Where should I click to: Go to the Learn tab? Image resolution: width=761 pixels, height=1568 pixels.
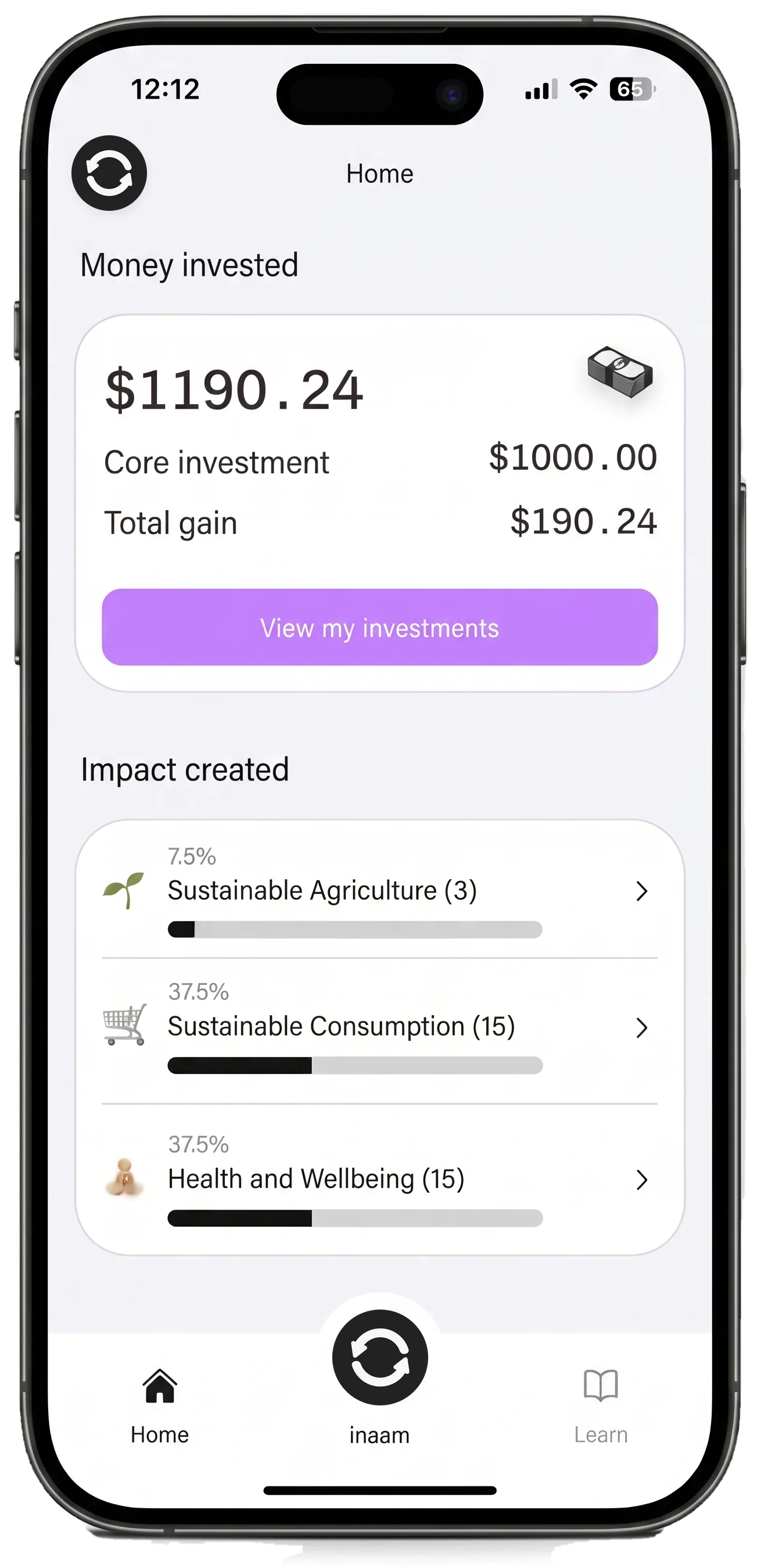coord(600,1405)
